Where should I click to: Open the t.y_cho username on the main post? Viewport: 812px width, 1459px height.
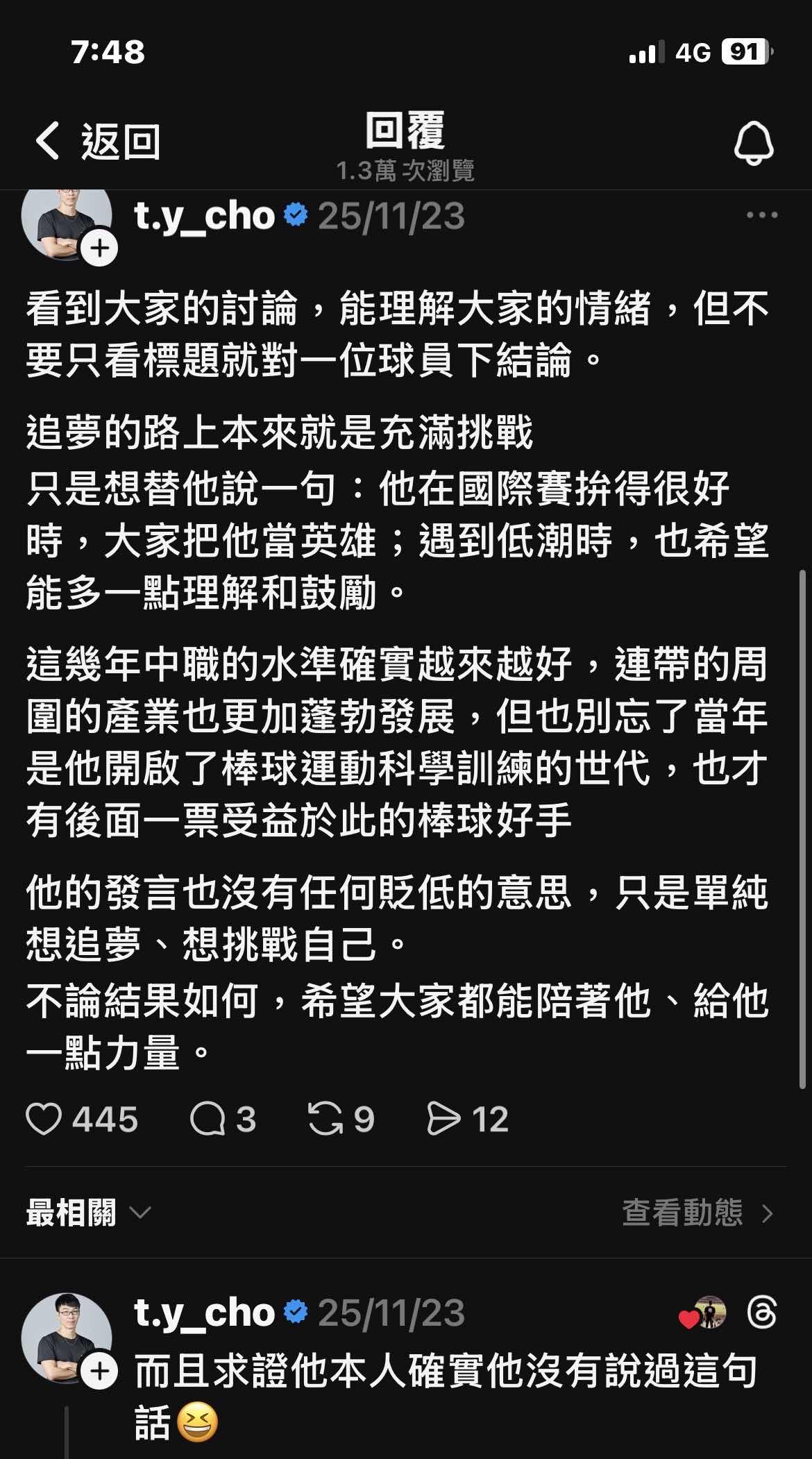tap(205, 216)
